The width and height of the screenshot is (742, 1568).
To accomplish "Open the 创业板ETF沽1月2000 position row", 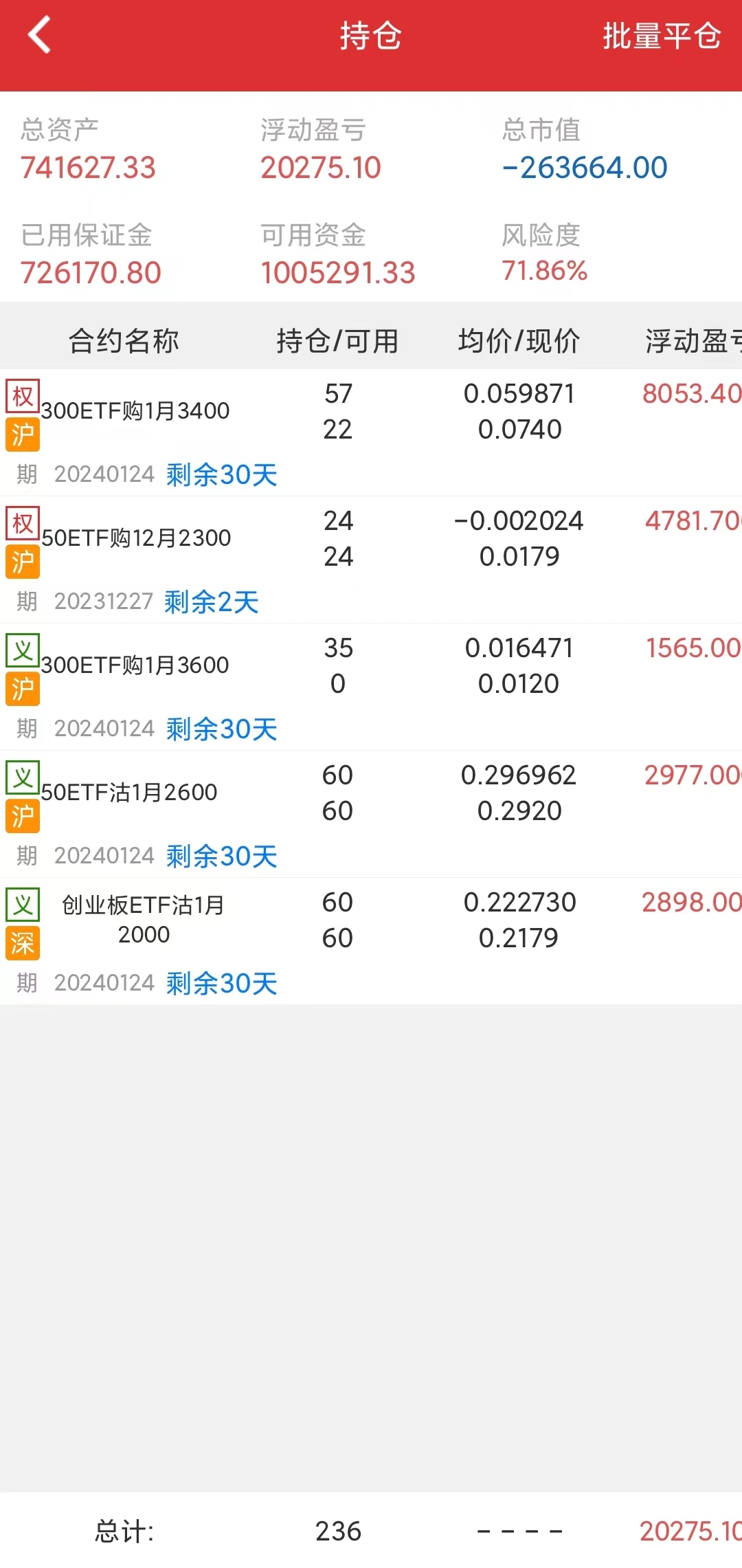I will [143, 920].
